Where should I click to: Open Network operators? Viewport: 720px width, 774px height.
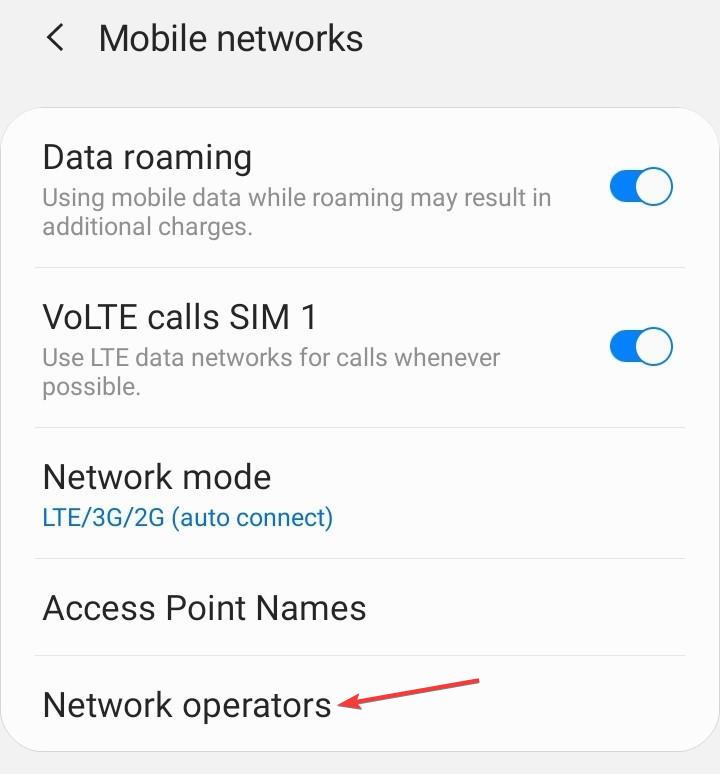(187, 705)
